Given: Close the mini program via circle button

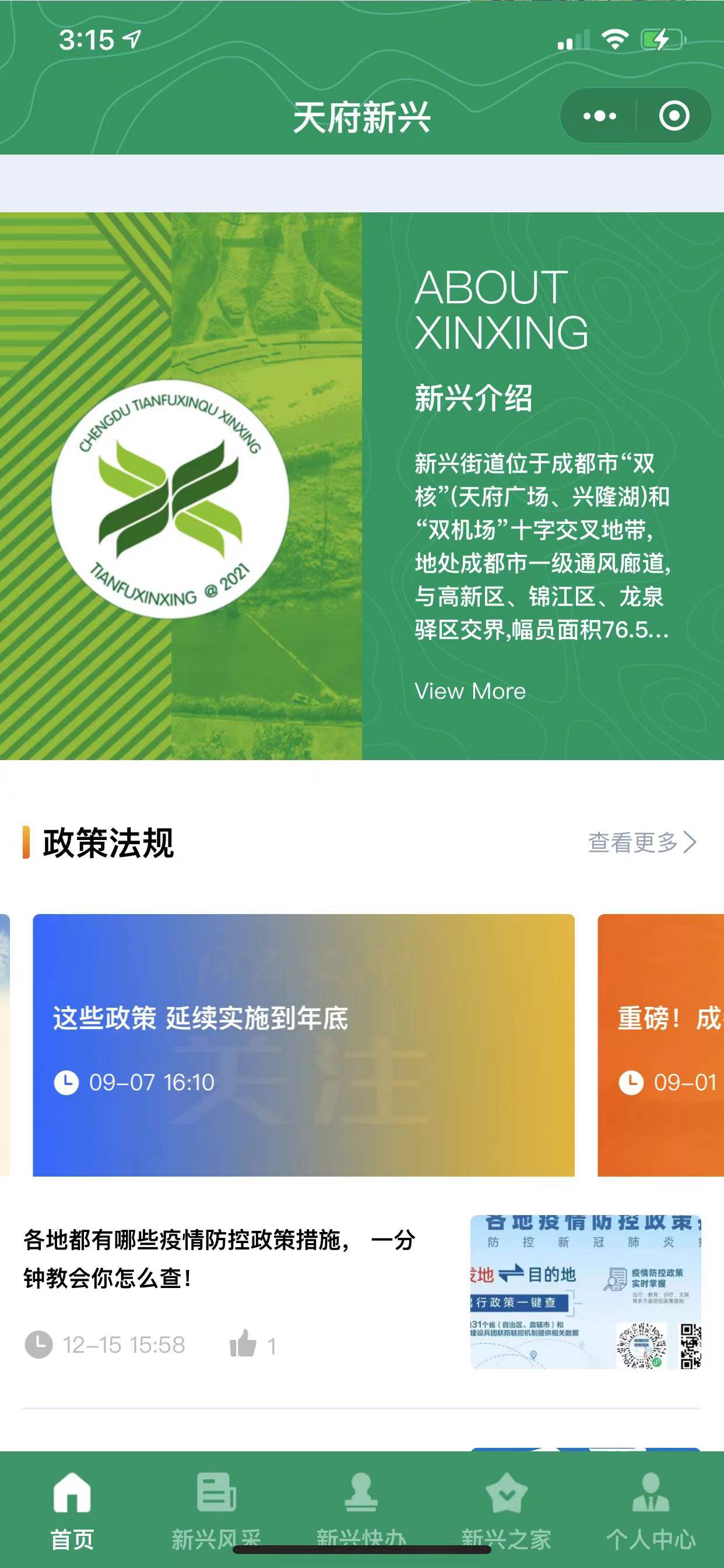Looking at the screenshot, I should point(674,116).
